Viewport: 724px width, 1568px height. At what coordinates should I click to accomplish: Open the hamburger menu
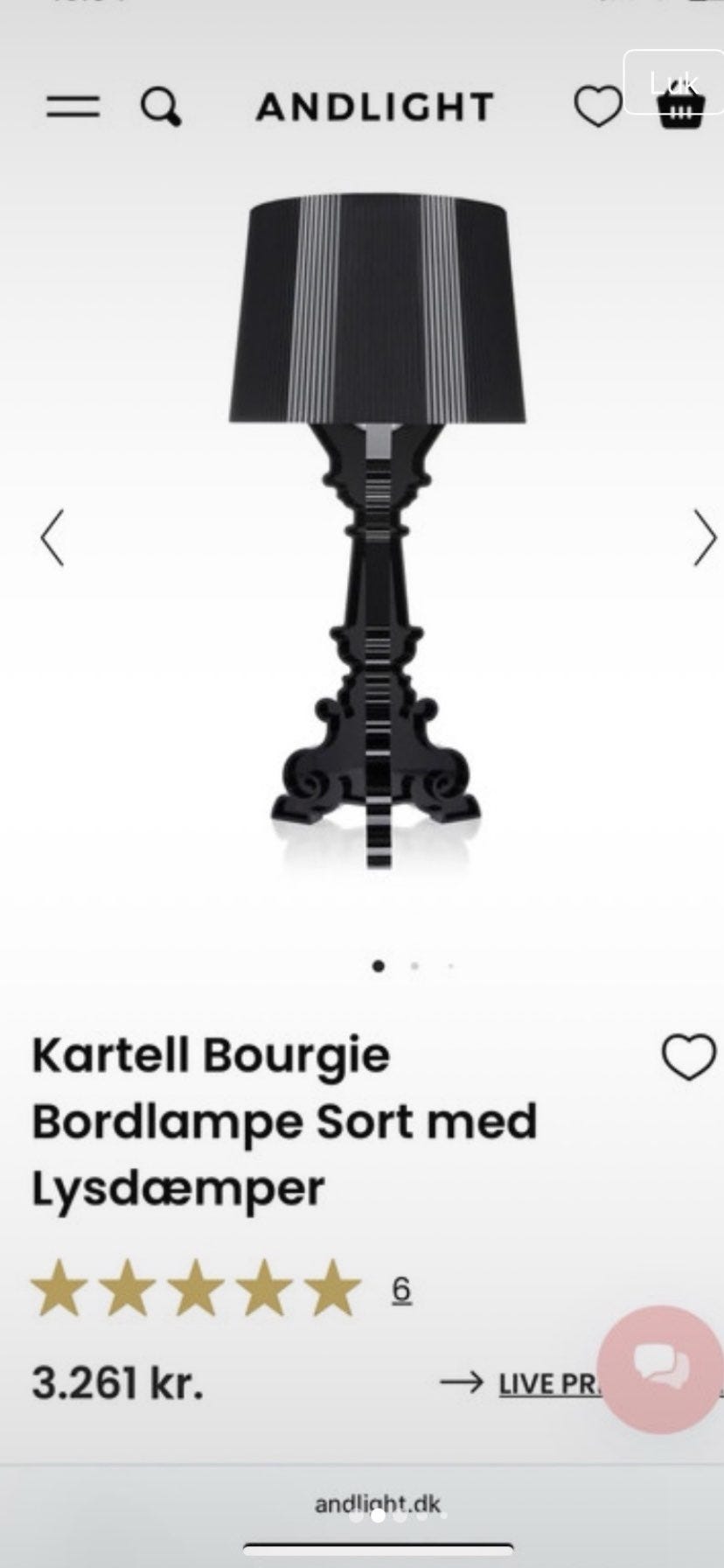73,107
